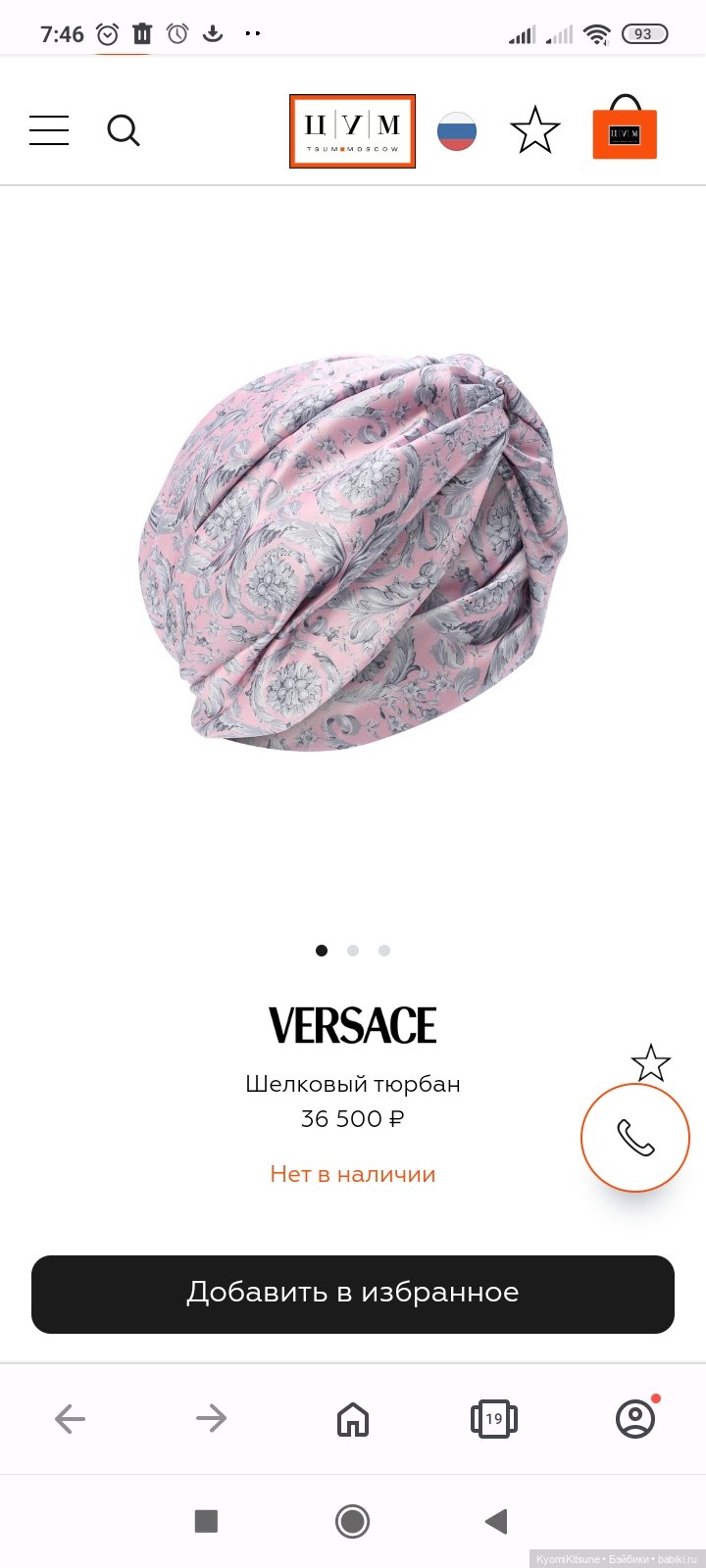Open the turban product photo
Image resolution: width=706 pixels, height=1568 pixels.
click(353, 552)
